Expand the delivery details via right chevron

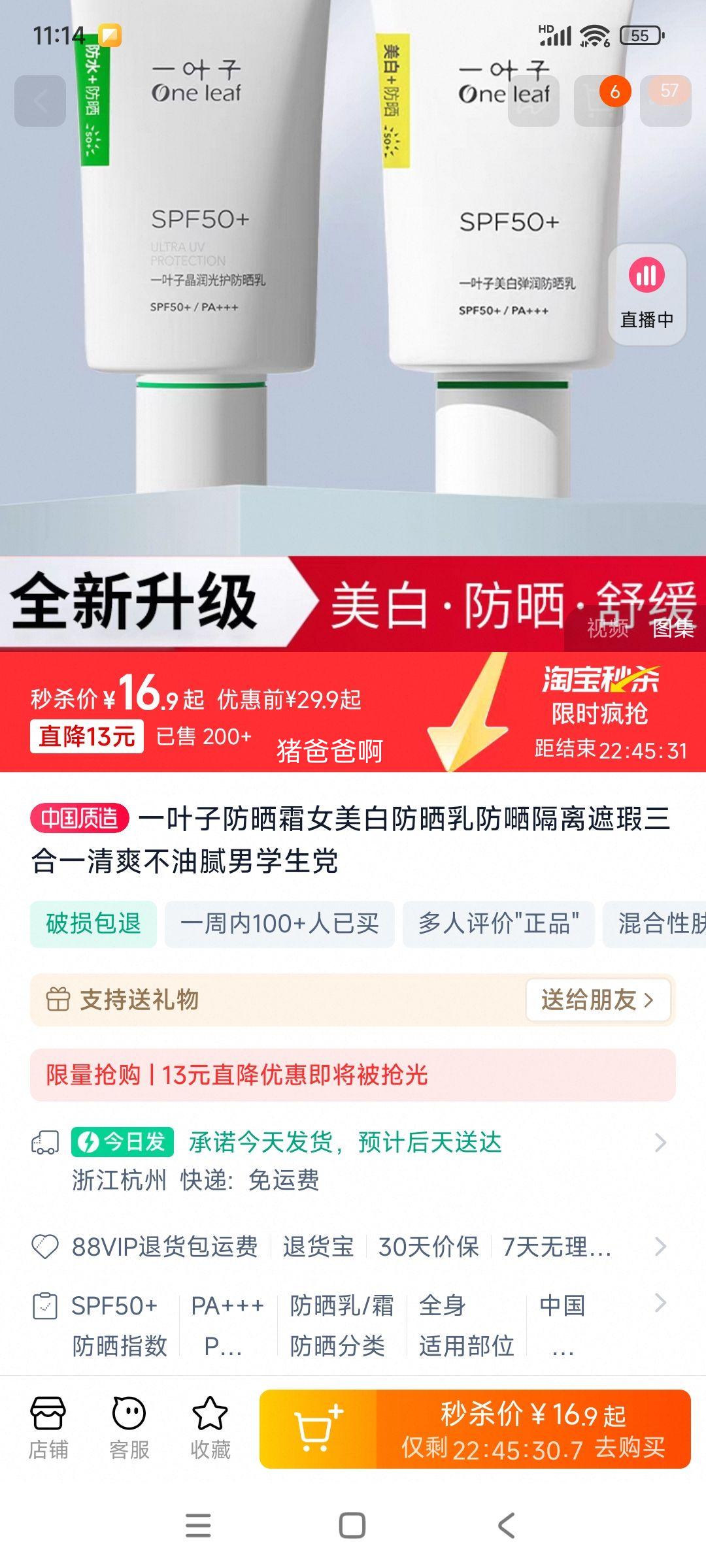[662, 1142]
